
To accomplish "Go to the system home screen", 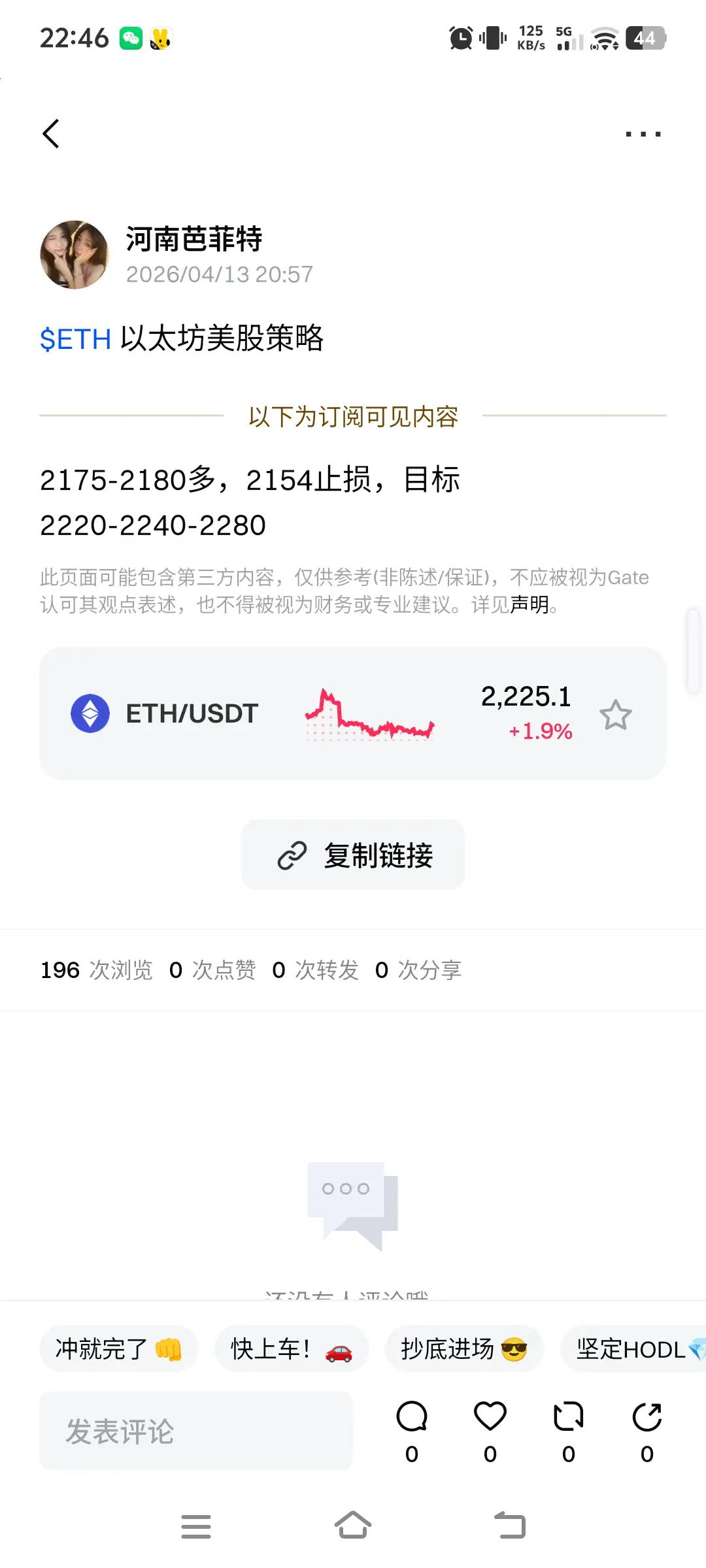I will 353,1526.
